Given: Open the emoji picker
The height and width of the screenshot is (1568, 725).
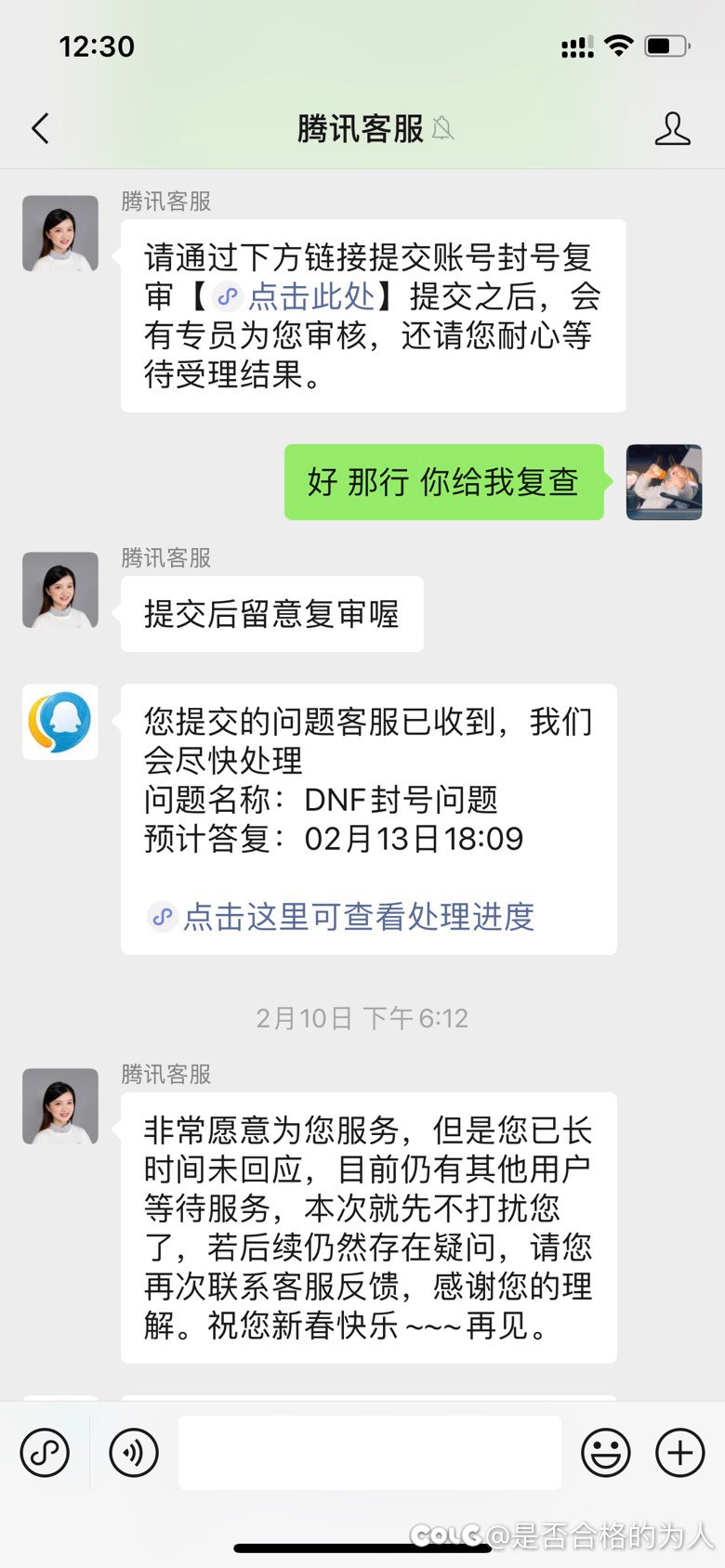Looking at the screenshot, I should point(606,1452).
